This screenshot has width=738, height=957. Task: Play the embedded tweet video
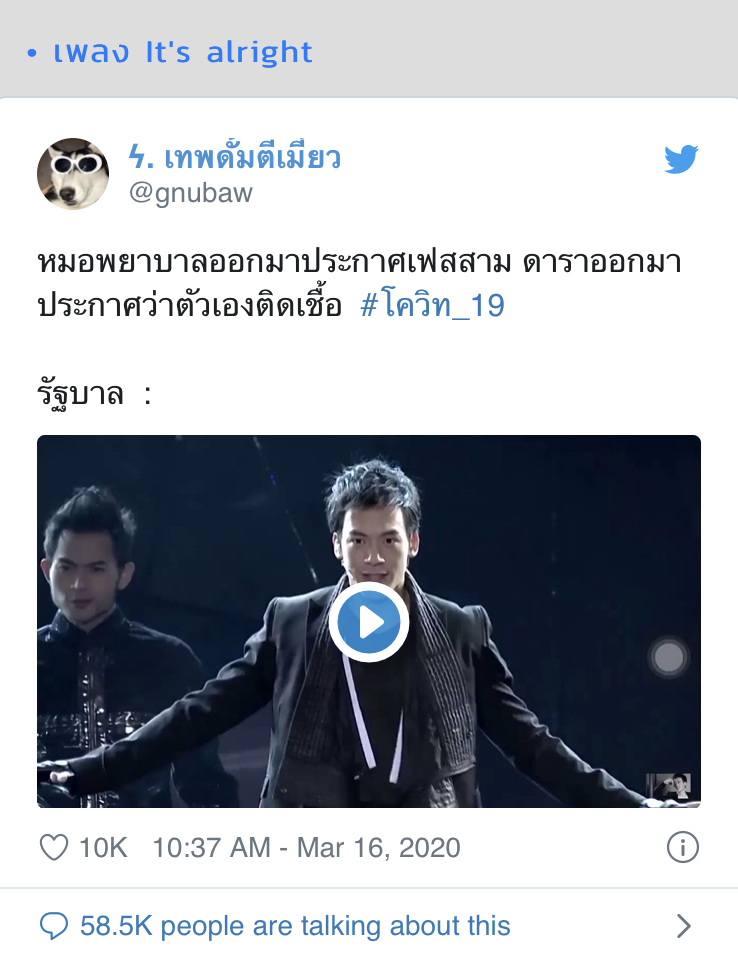pyautogui.click(x=368, y=622)
